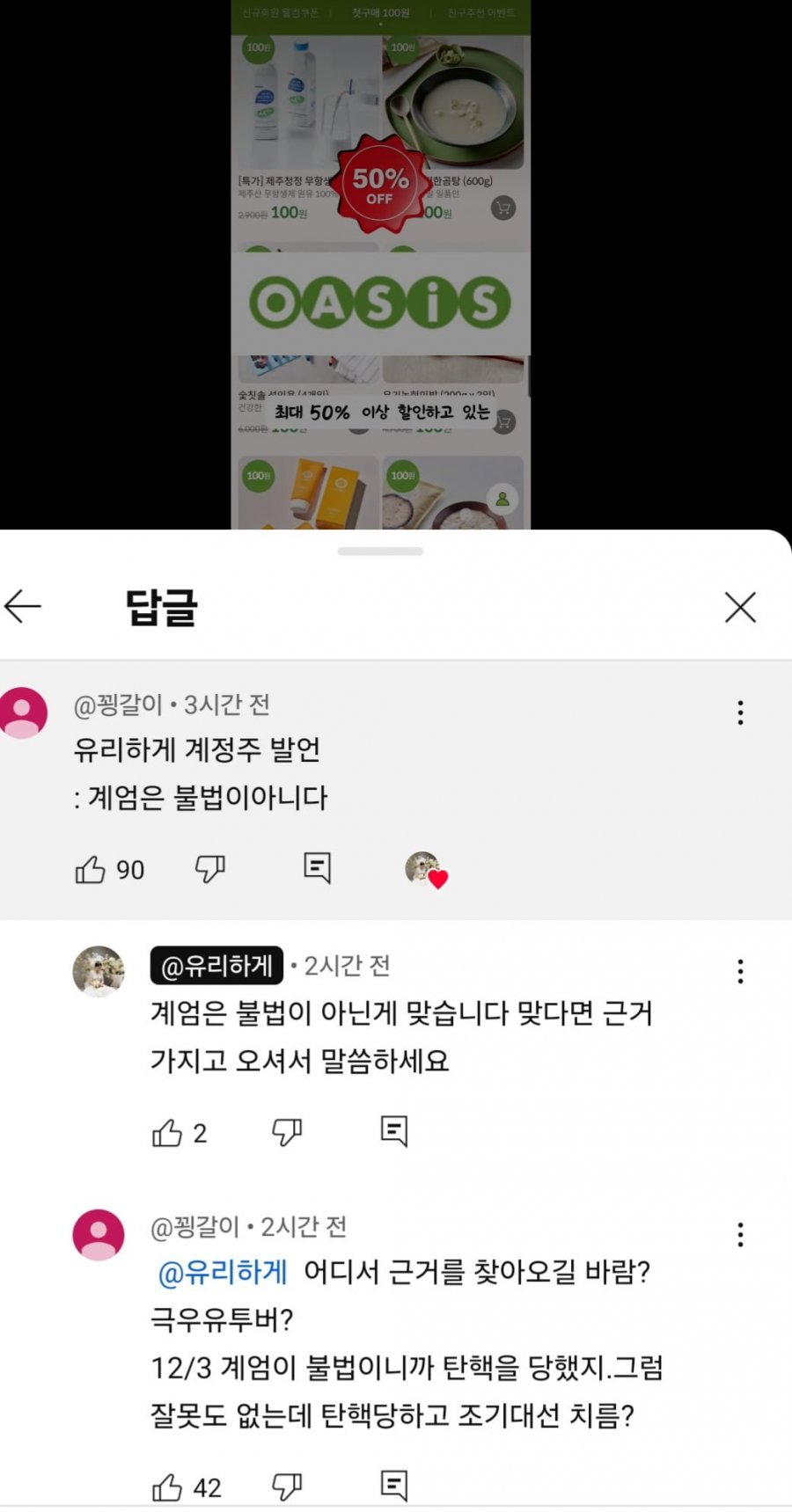This screenshot has height=1512, width=792.
Task: Like the comment with 90 likes
Action: [x=90, y=870]
